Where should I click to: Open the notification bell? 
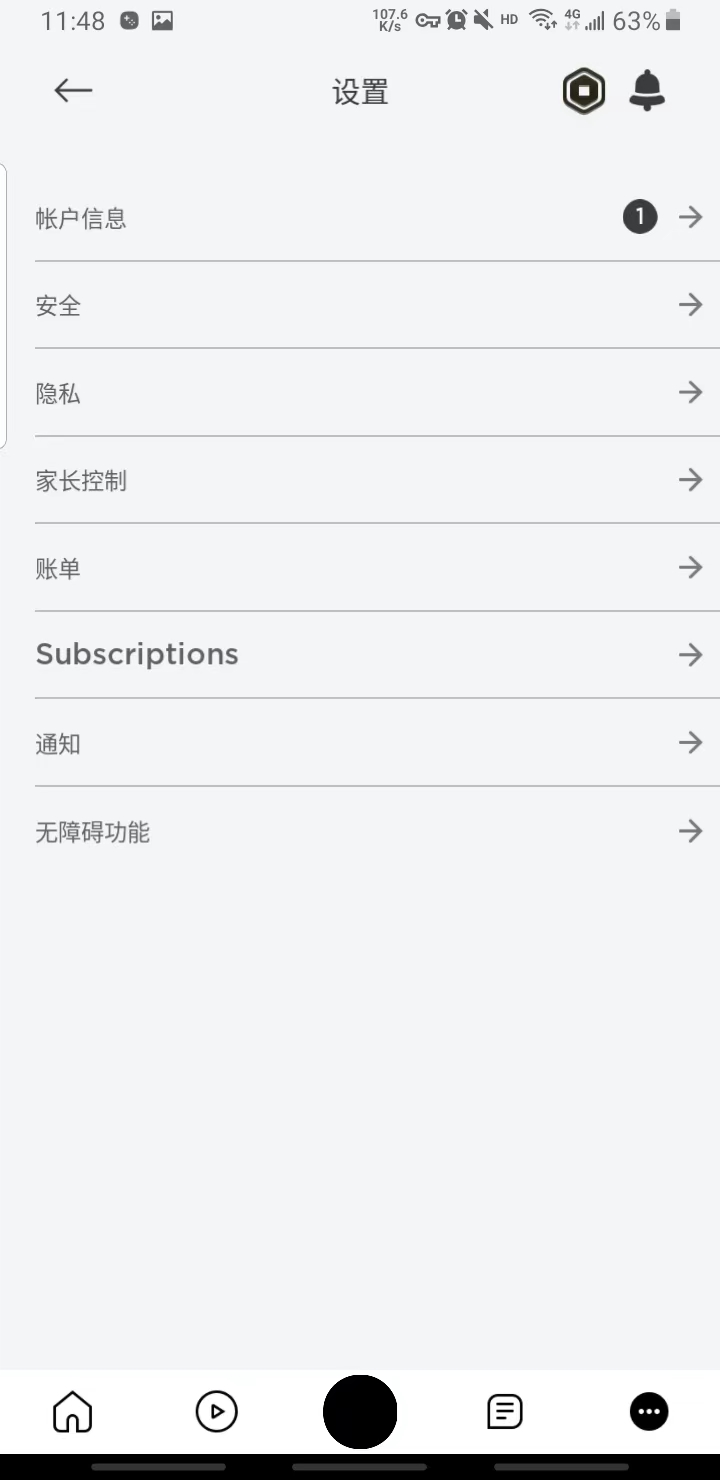647,90
